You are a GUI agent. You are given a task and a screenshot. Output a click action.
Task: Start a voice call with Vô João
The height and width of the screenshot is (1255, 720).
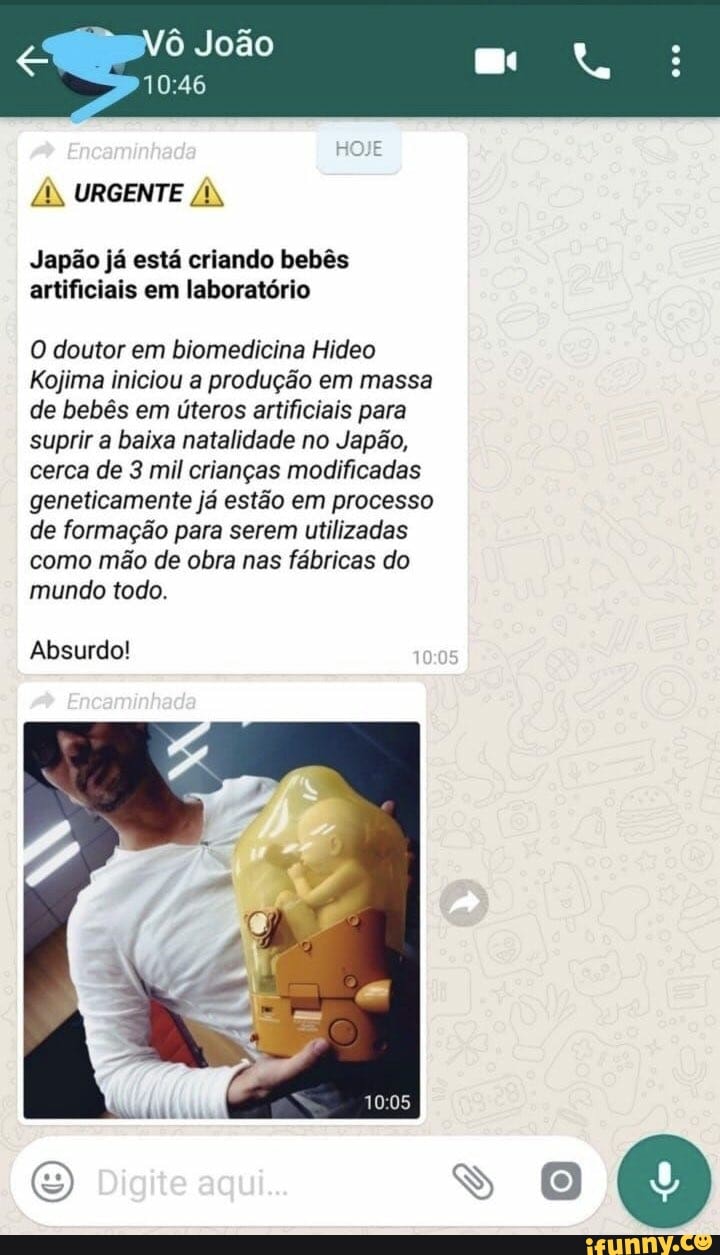pos(591,62)
